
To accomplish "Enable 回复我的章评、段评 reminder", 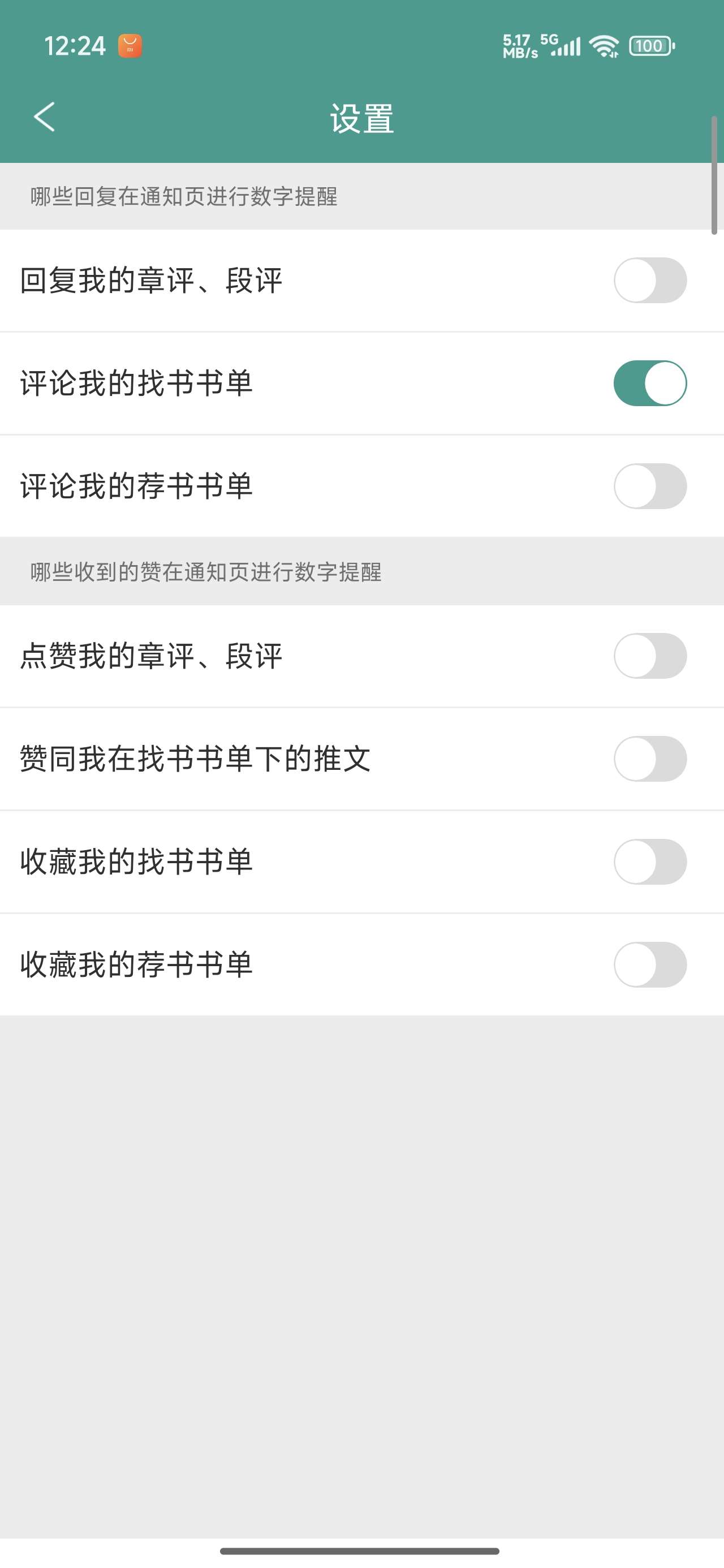I will tap(650, 281).
